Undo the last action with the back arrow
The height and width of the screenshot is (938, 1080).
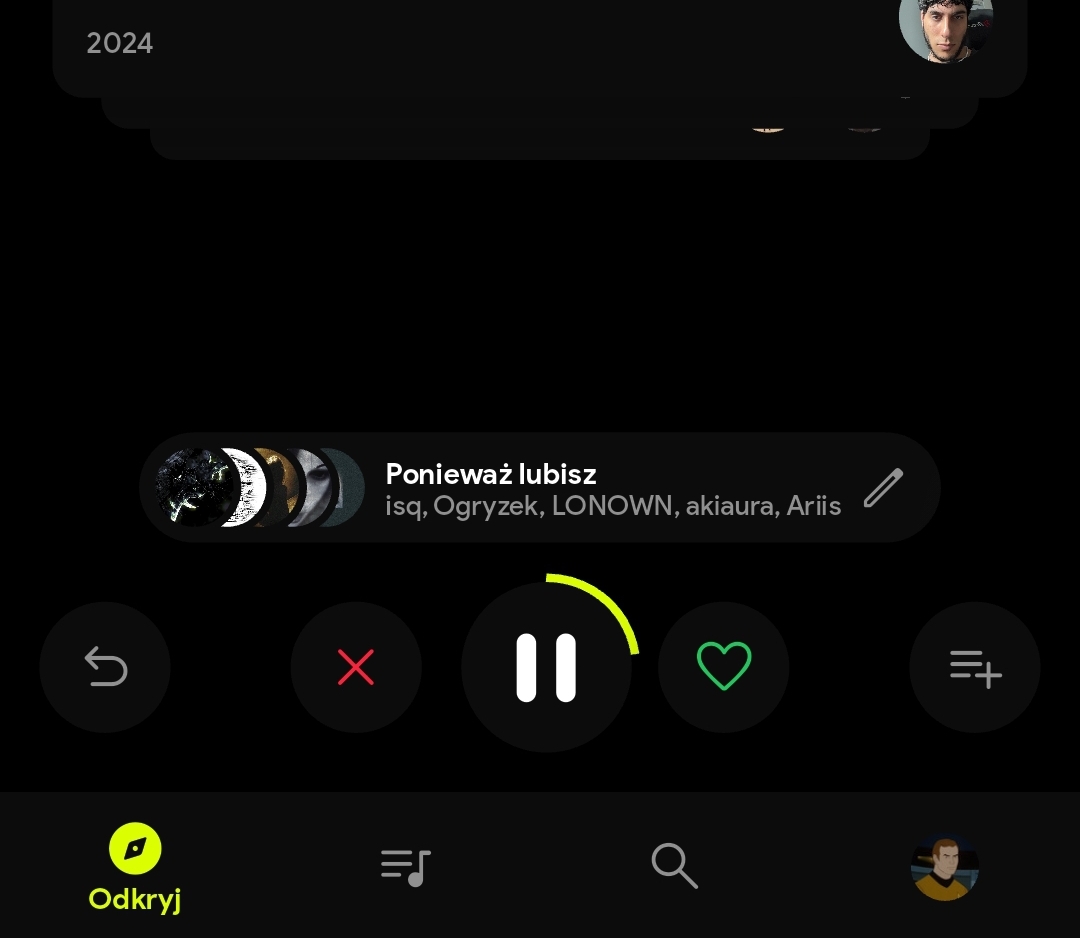pyautogui.click(x=105, y=667)
